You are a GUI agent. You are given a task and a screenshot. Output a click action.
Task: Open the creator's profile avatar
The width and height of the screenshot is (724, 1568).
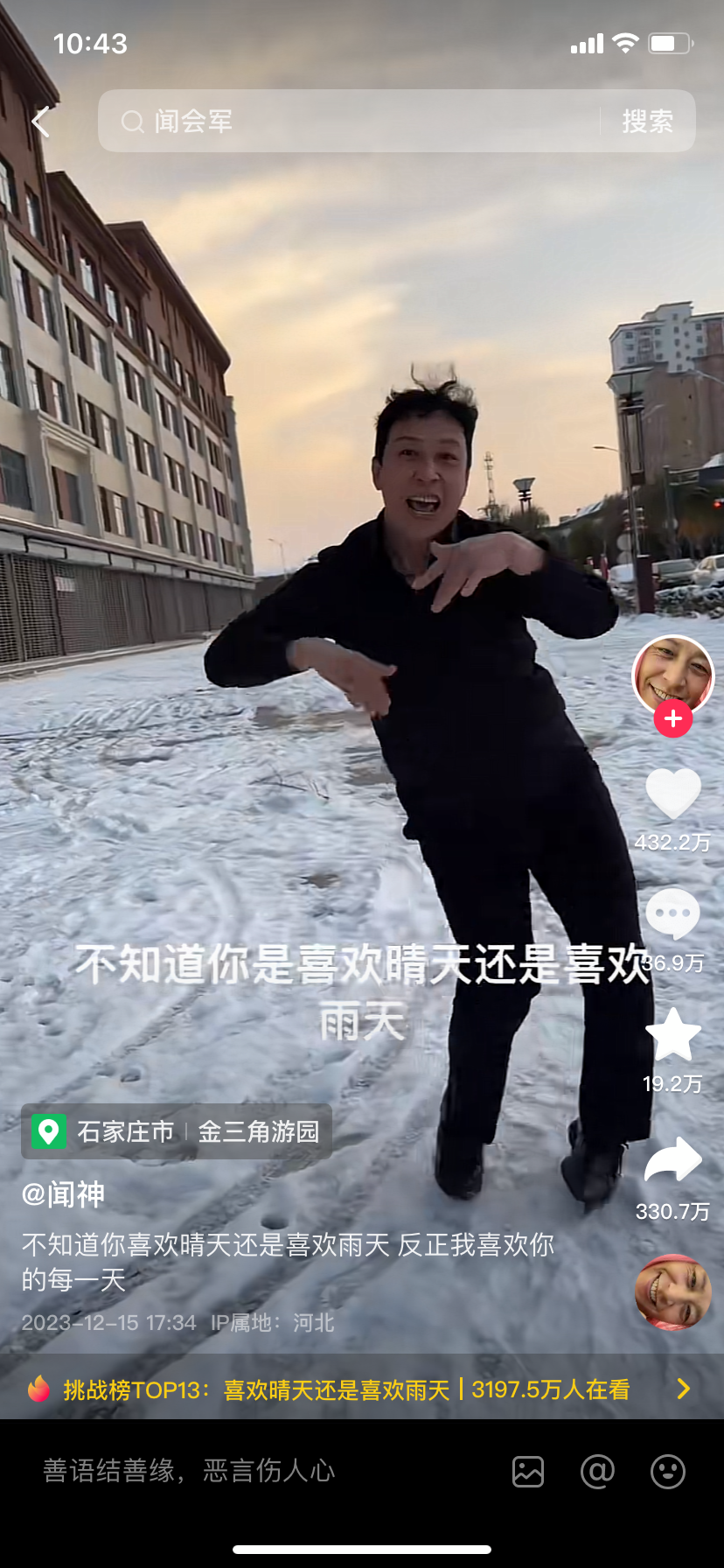[x=672, y=674]
